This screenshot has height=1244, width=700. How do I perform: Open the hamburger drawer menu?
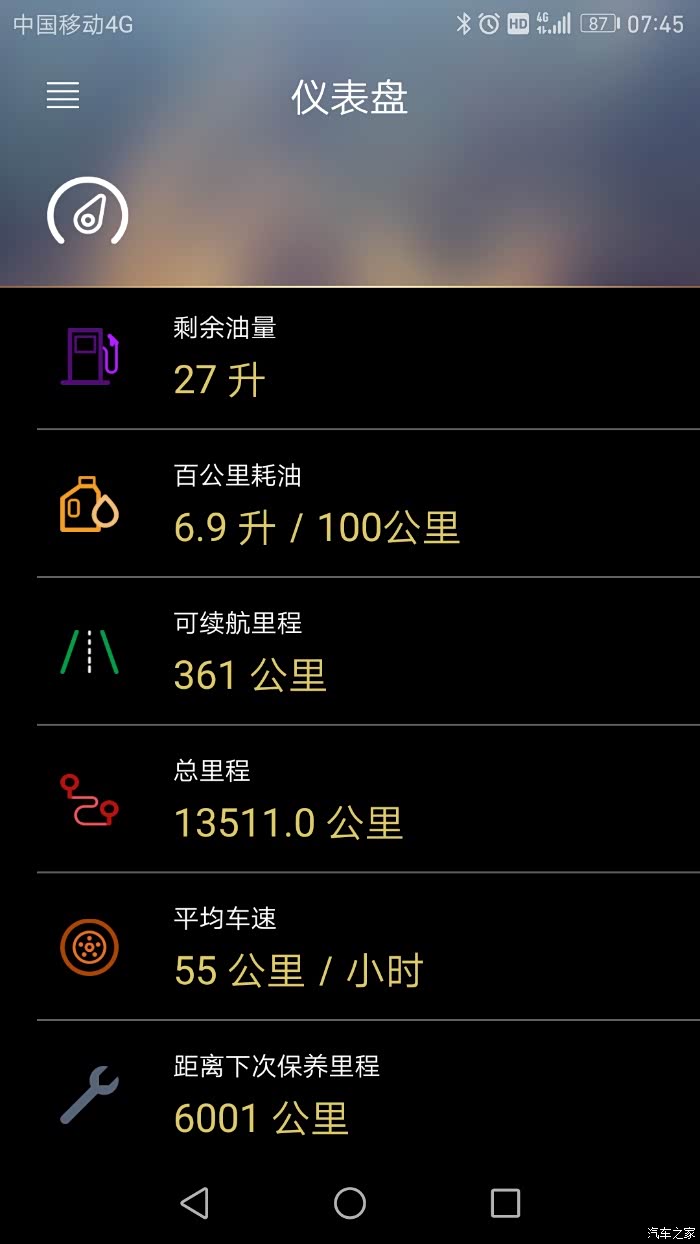tap(63, 96)
